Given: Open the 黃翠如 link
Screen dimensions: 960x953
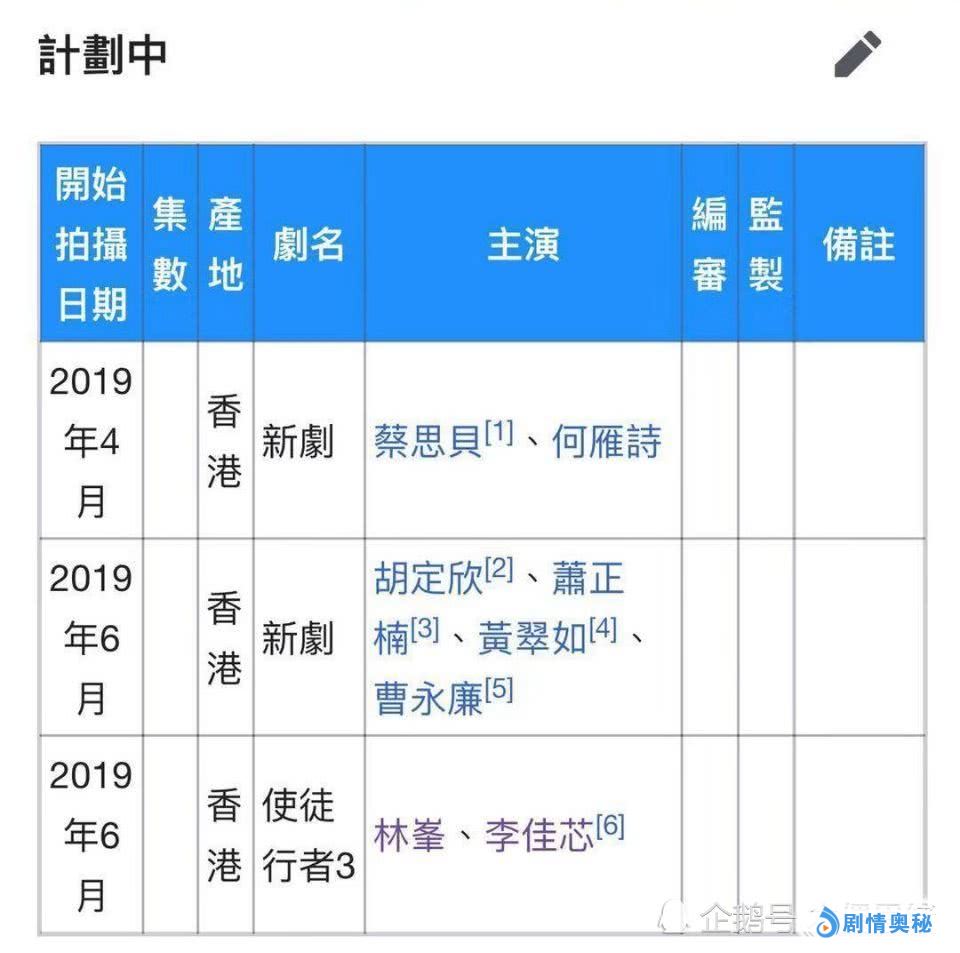Looking at the screenshot, I should point(531,639).
